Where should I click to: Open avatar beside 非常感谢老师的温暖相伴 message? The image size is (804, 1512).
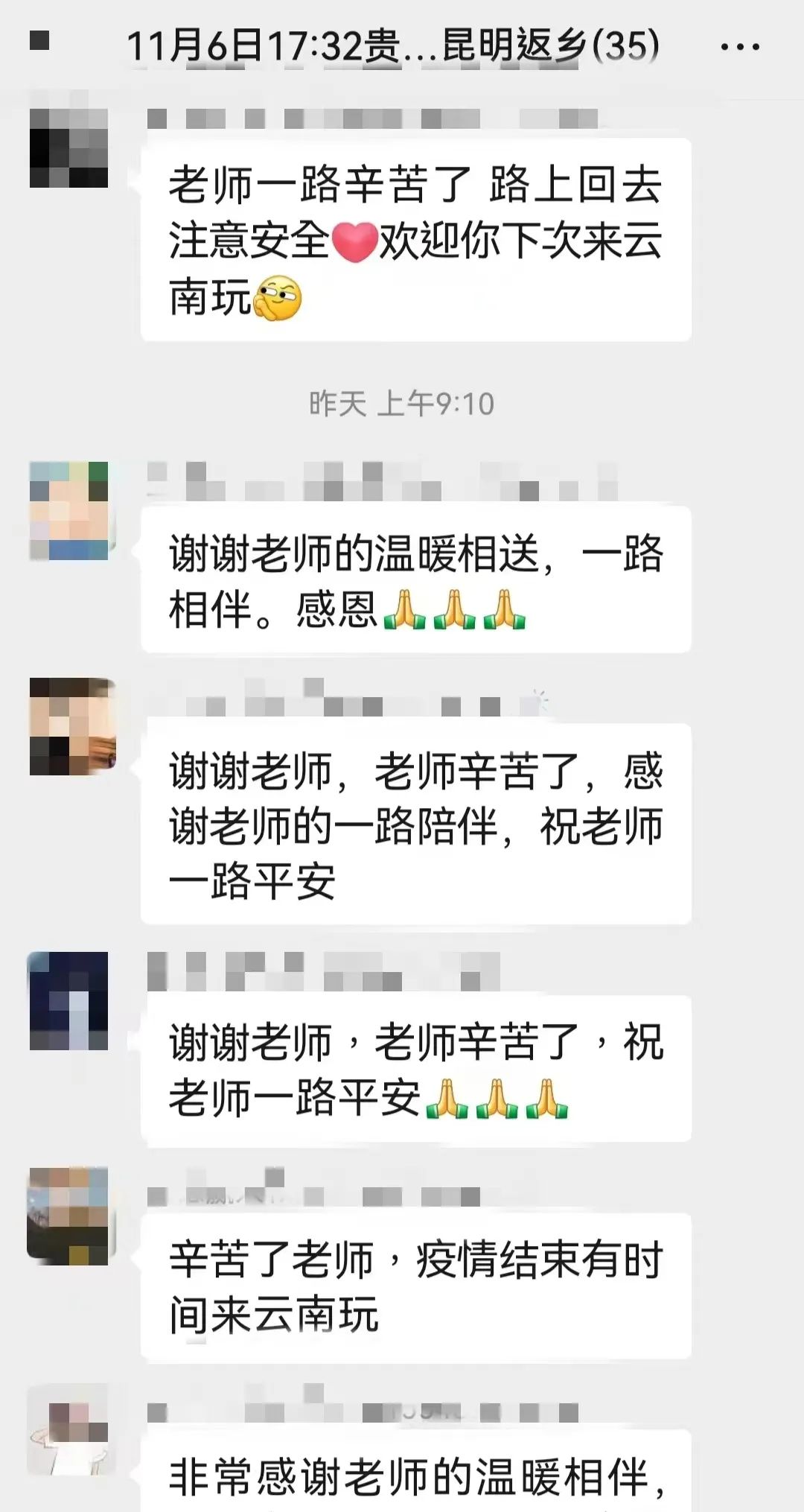tap(68, 1431)
